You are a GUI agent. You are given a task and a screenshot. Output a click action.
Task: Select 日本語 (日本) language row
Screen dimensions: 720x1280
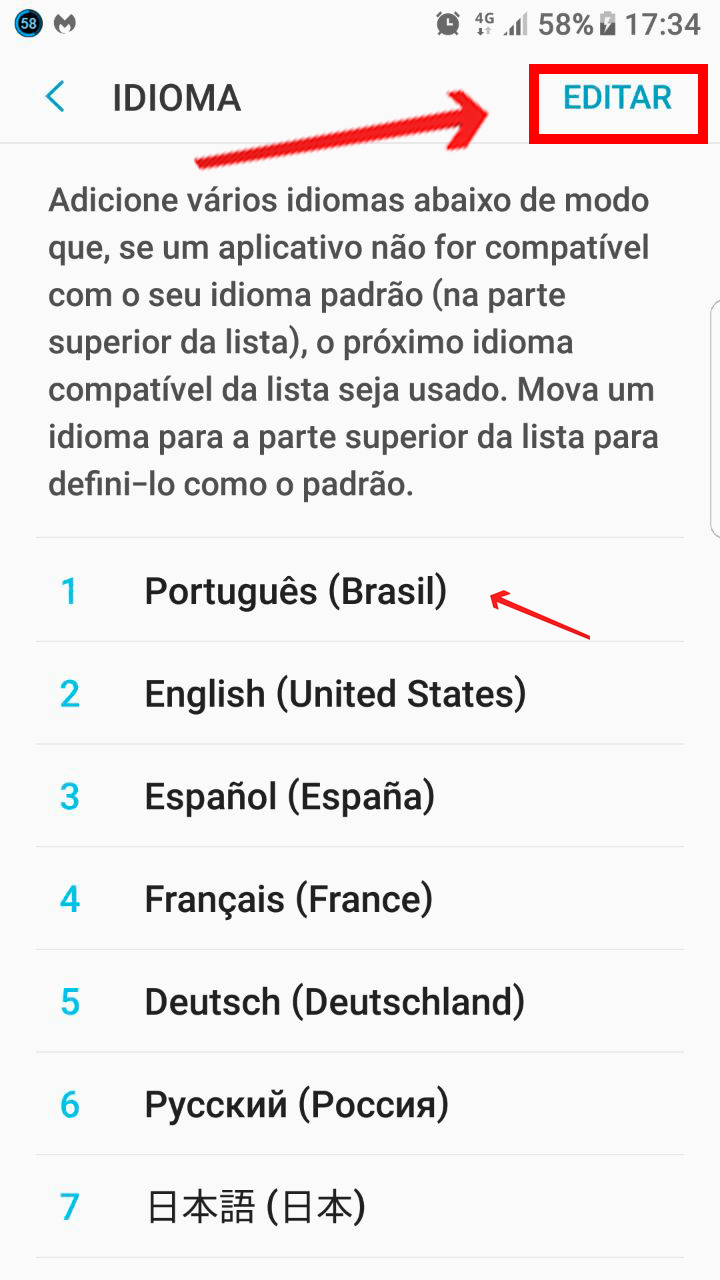pos(255,1207)
